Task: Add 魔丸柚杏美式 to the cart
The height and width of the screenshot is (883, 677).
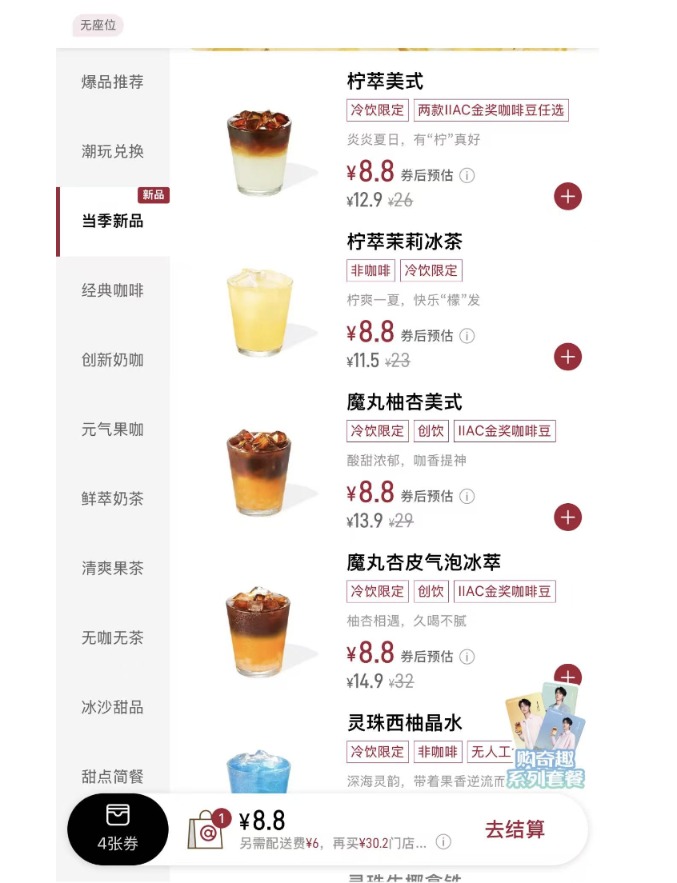Action: coord(567,518)
